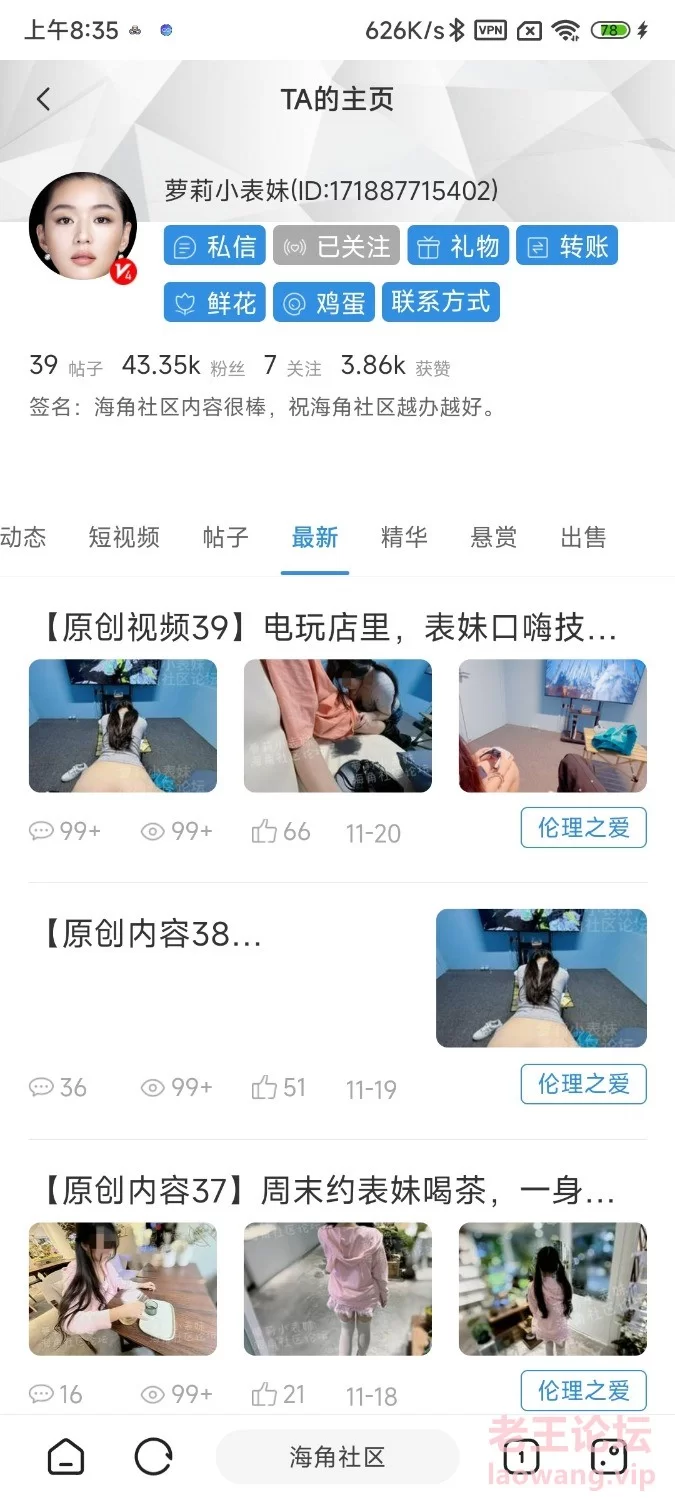This screenshot has width=675, height=1500.
Task: Switch to the 帖子 tab
Action: pos(225,537)
